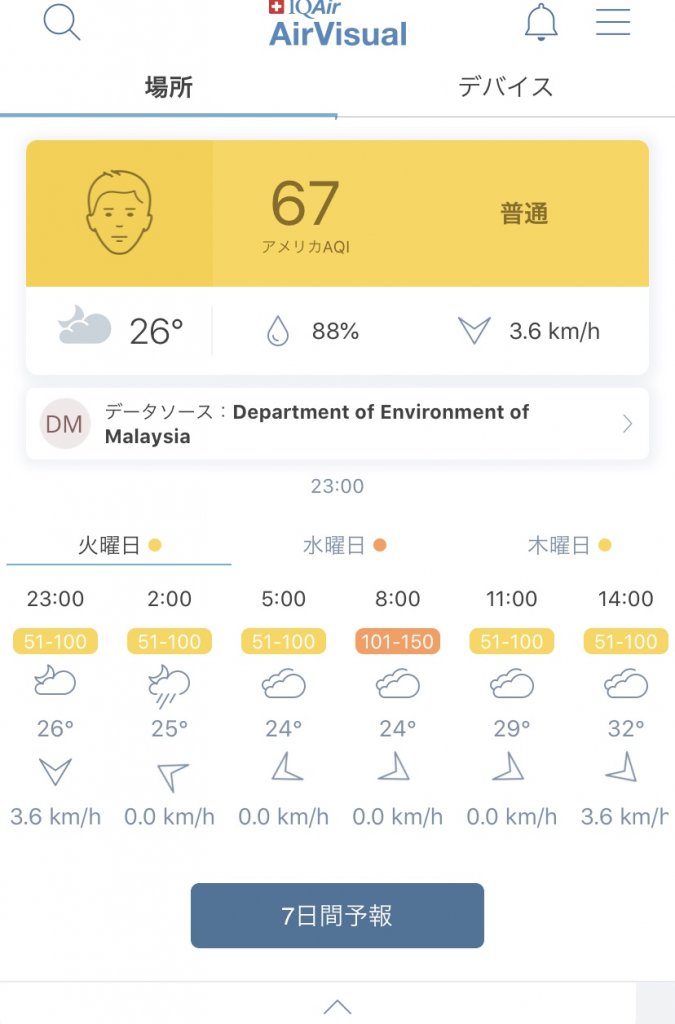Open the search magnifier icon
675x1024 pixels.
61,22
